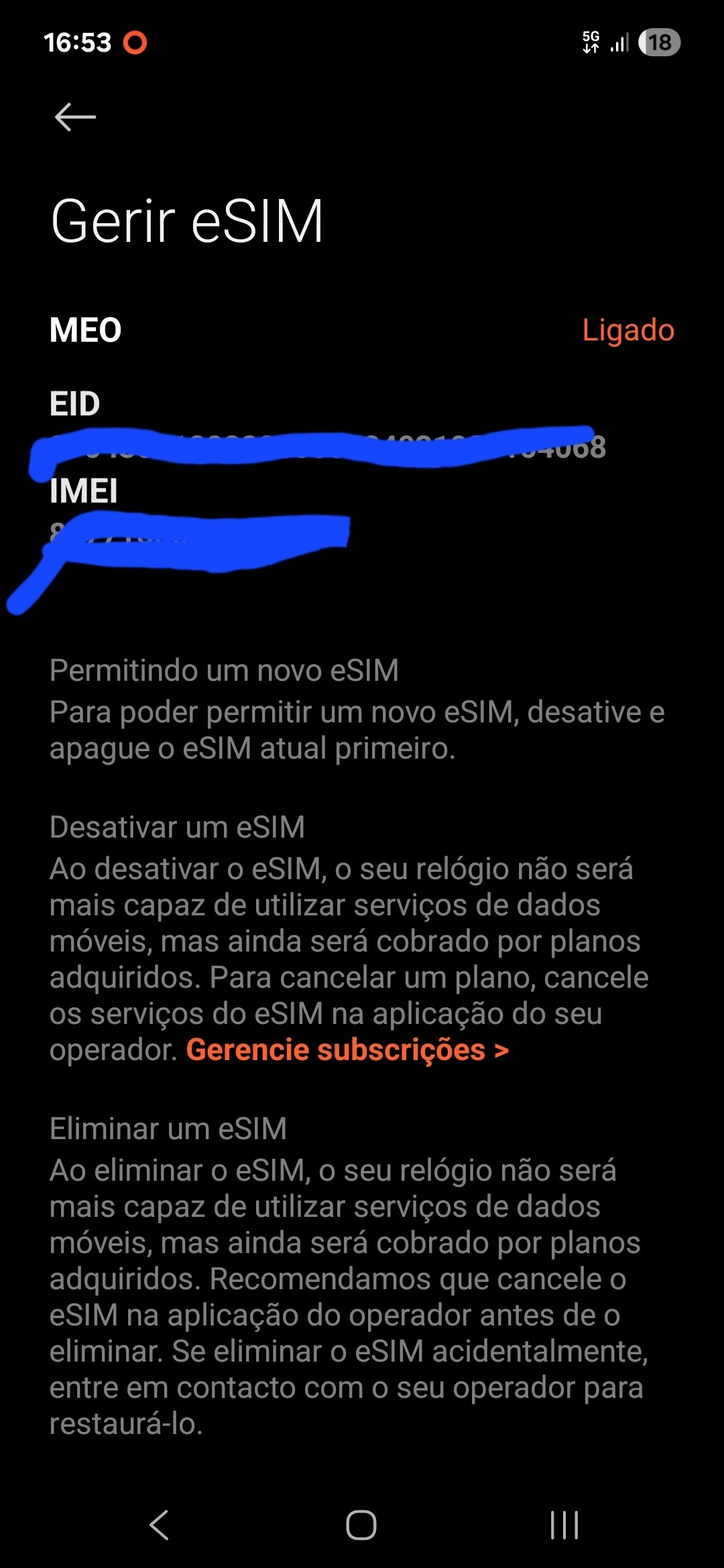Go back using the top arrow
This screenshot has height=1568, width=724.
click(x=75, y=117)
